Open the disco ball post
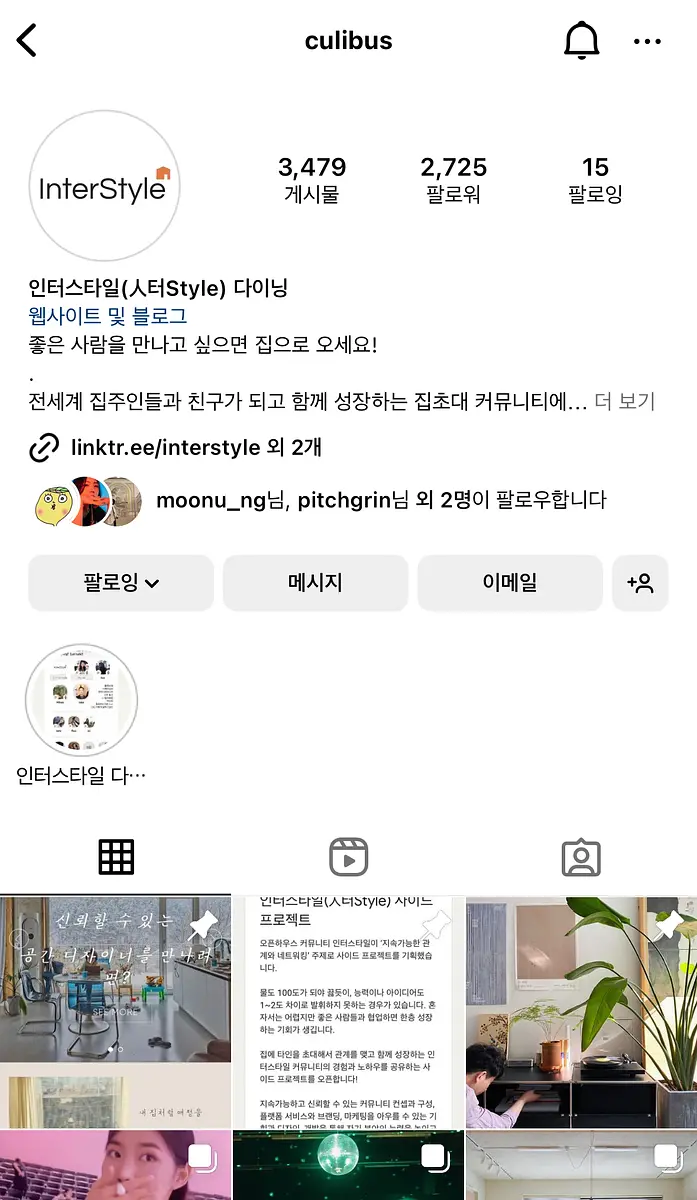This screenshot has height=1200, width=697. (x=348, y=1166)
